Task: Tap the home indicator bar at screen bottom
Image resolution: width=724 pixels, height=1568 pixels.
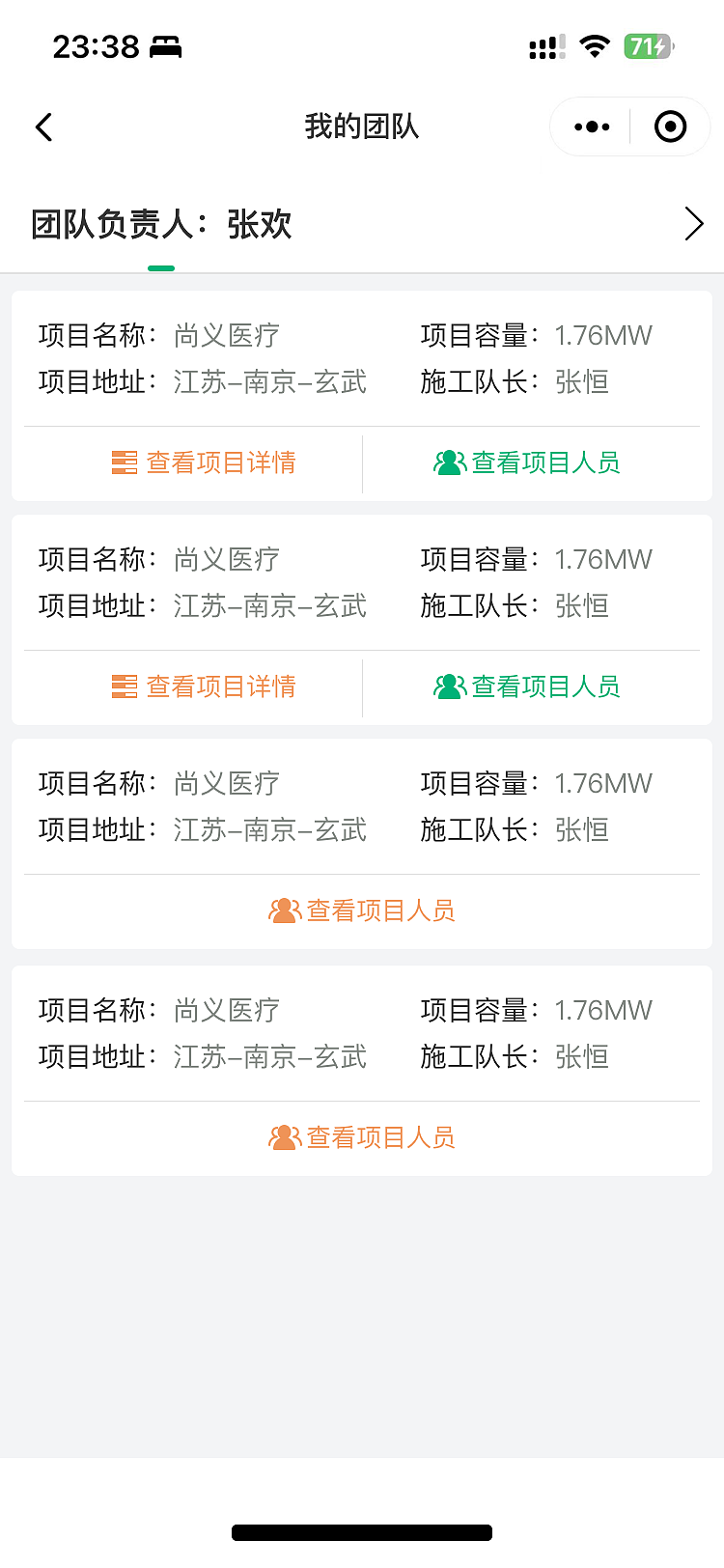Action: point(362,1531)
